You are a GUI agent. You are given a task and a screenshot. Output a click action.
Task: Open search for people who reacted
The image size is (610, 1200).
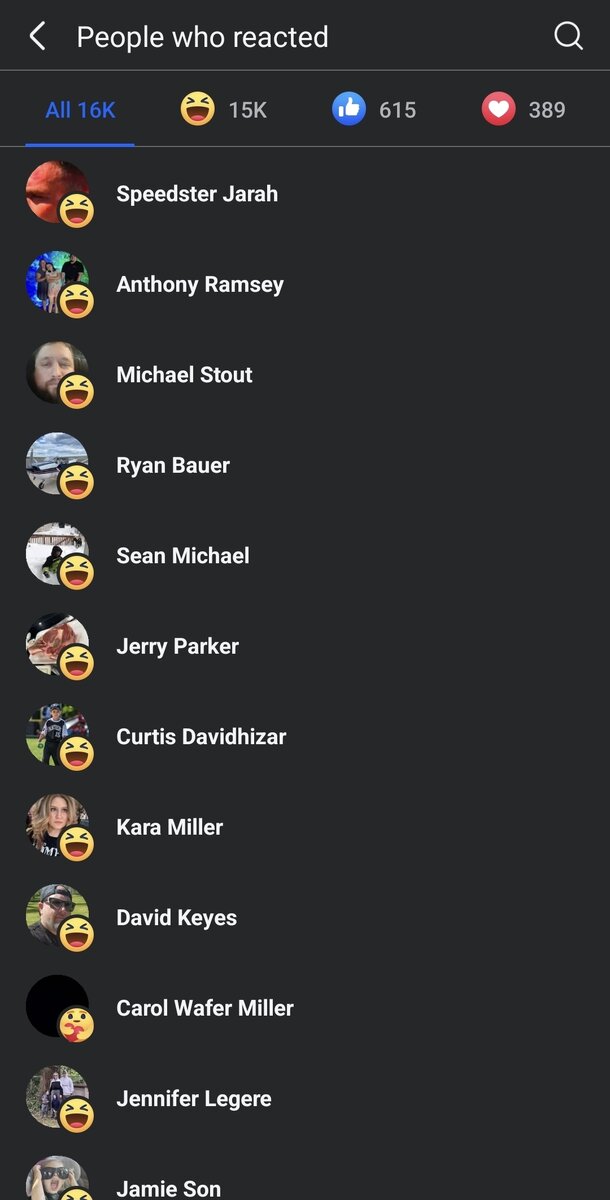(568, 37)
